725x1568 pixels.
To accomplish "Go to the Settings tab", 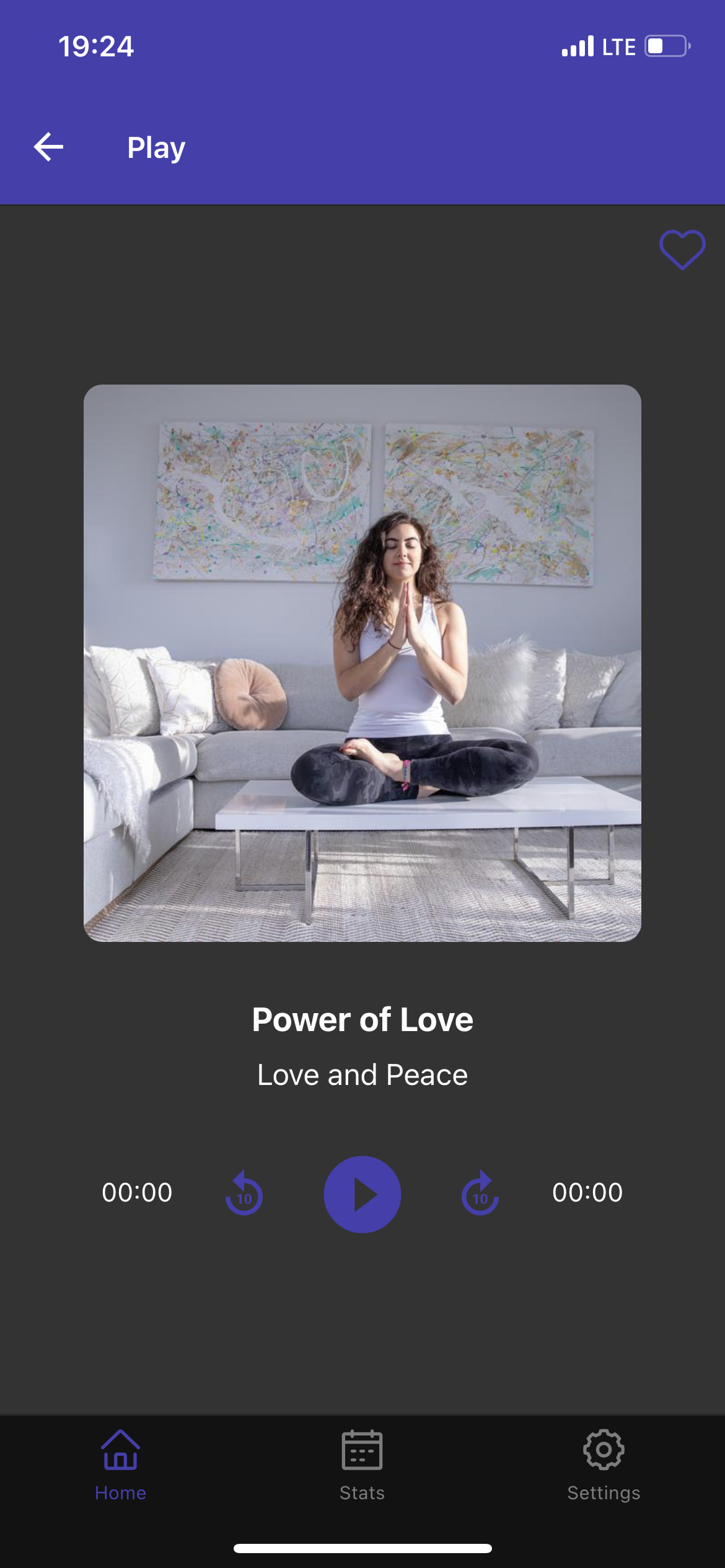I will [604, 1465].
